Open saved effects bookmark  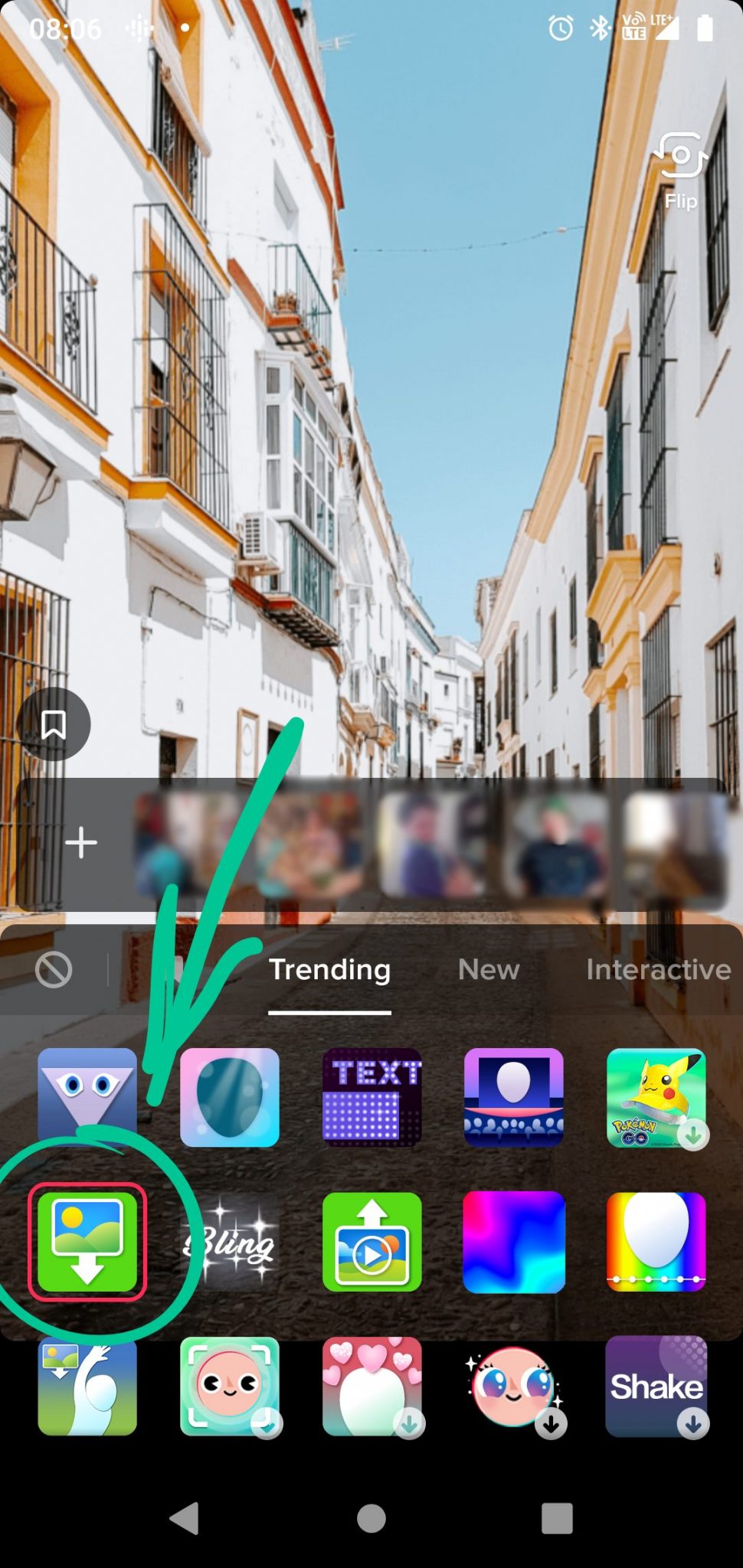pos(53,724)
